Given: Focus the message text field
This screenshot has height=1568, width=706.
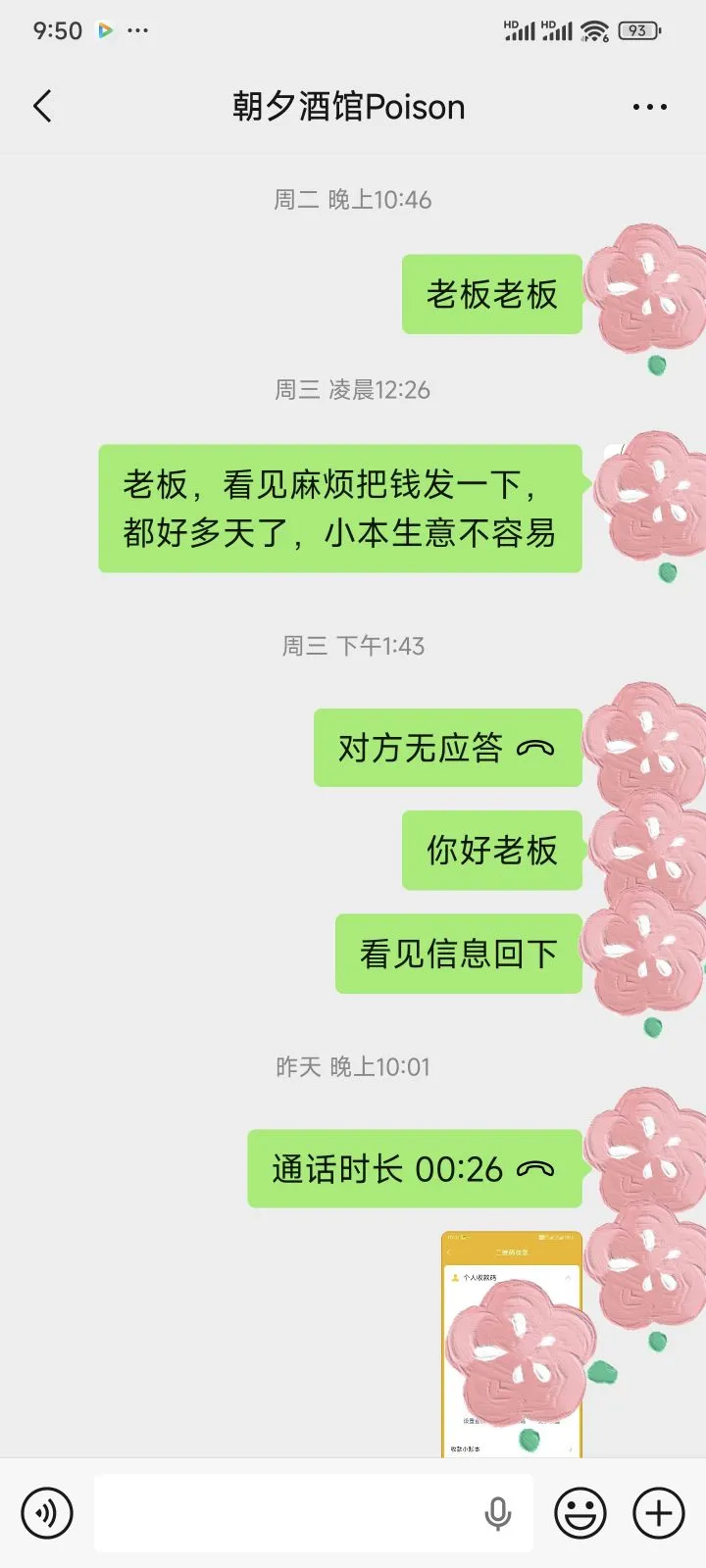Looking at the screenshot, I should pyautogui.click(x=284, y=1512).
